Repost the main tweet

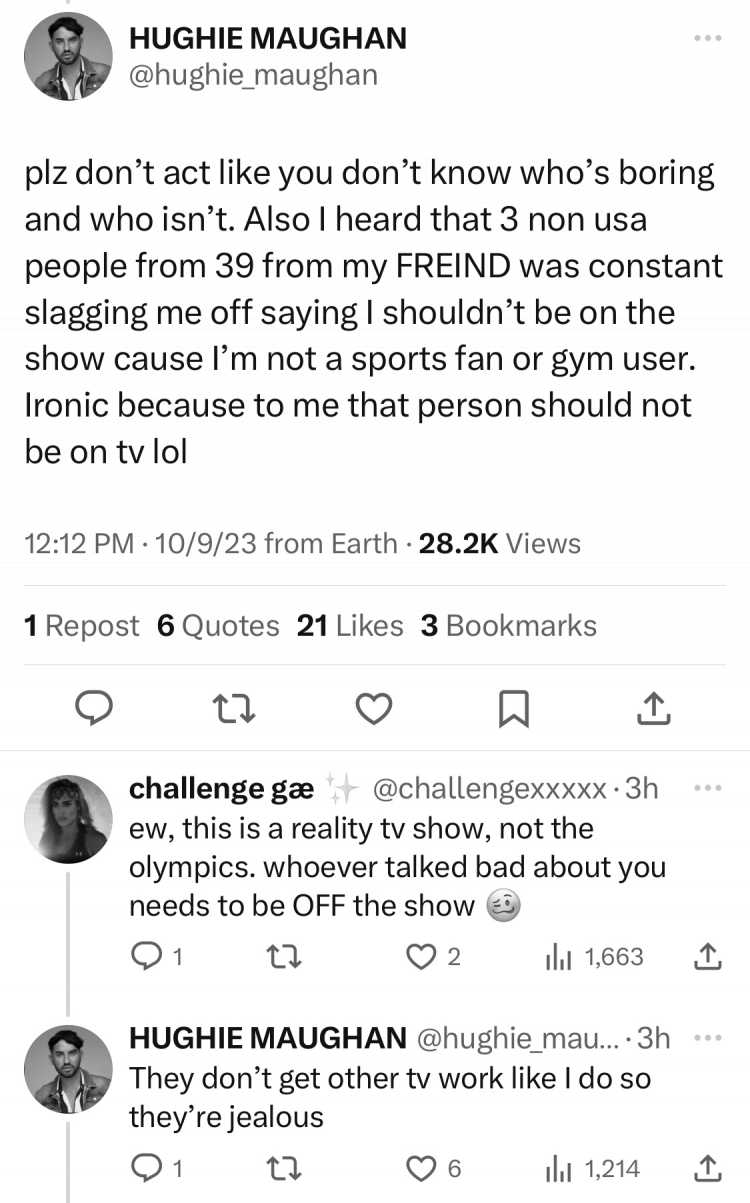coord(236,708)
